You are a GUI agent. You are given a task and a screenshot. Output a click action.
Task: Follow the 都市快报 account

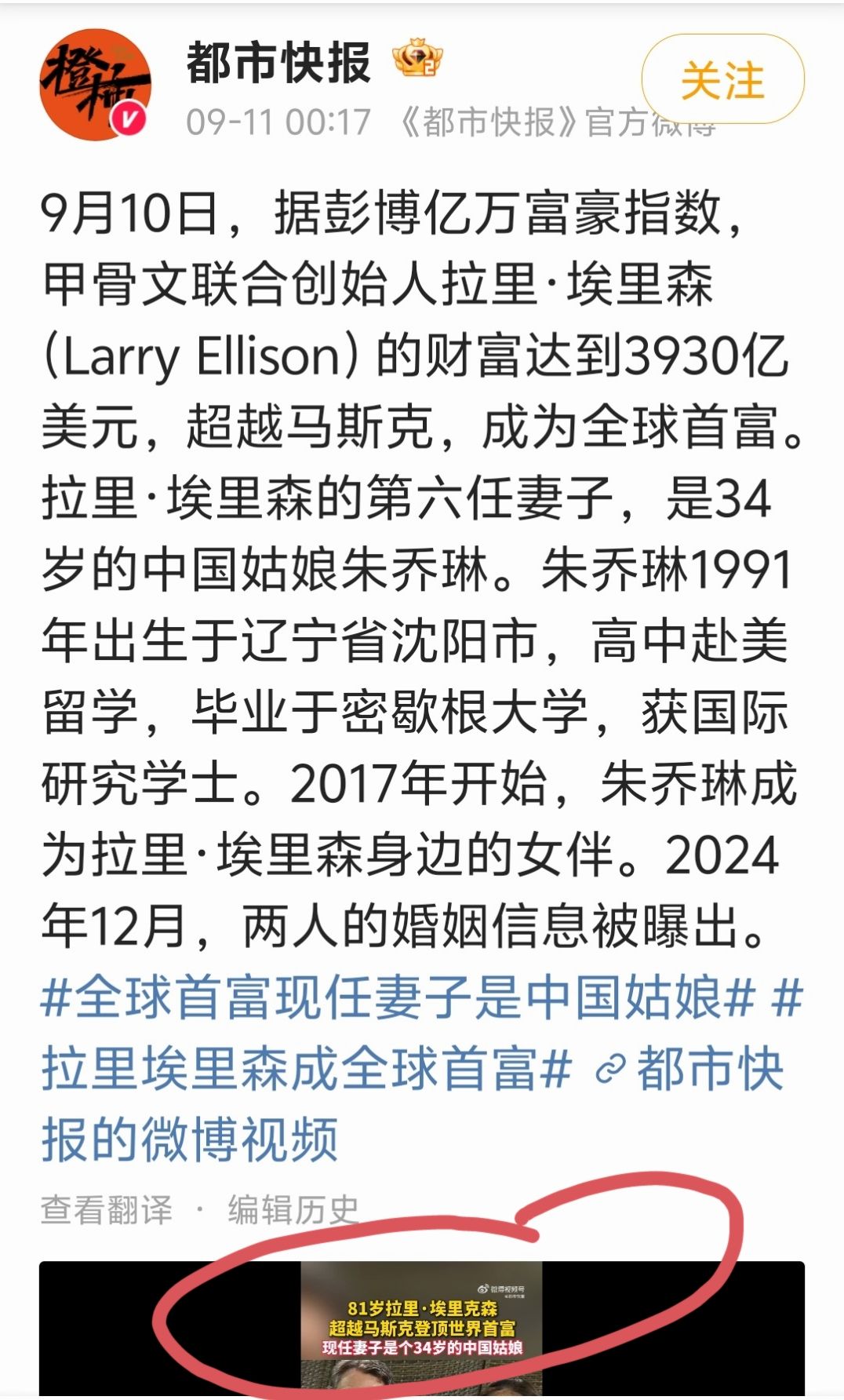click(x=722, y=79)
